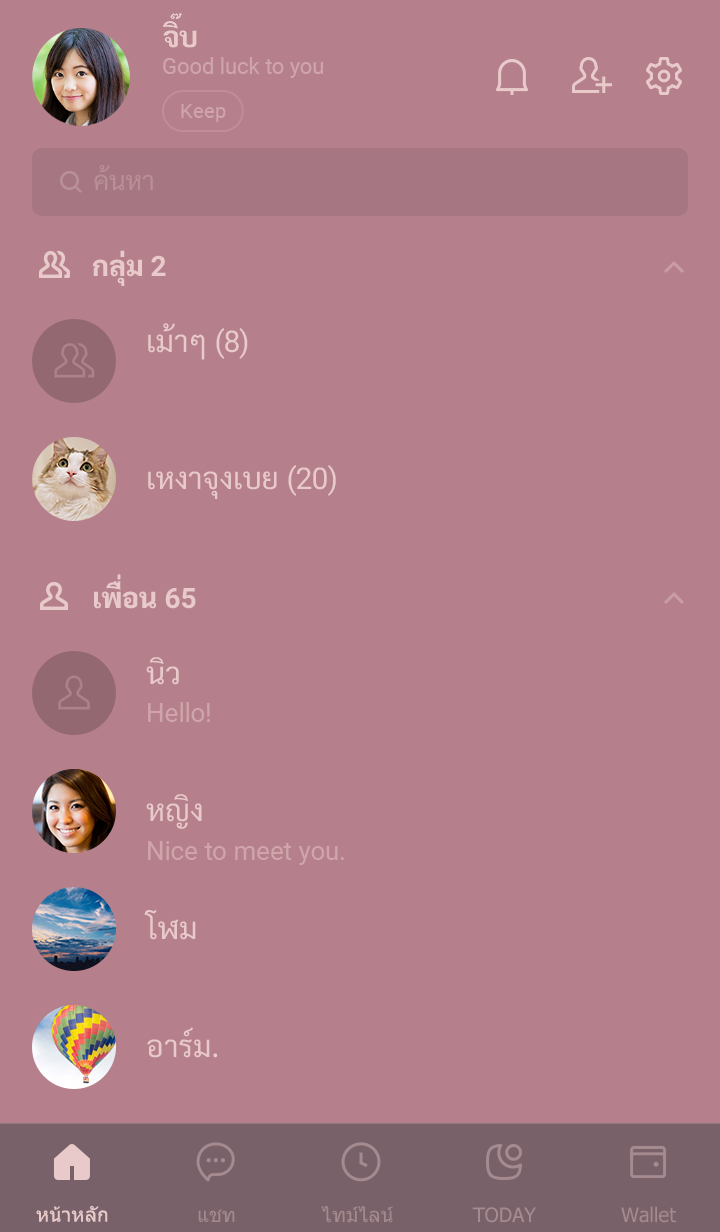Viewport: 720px width, 1232px height.
Task: Open จิ๊บ's own profile picture
Action: (x=81, y=77)
